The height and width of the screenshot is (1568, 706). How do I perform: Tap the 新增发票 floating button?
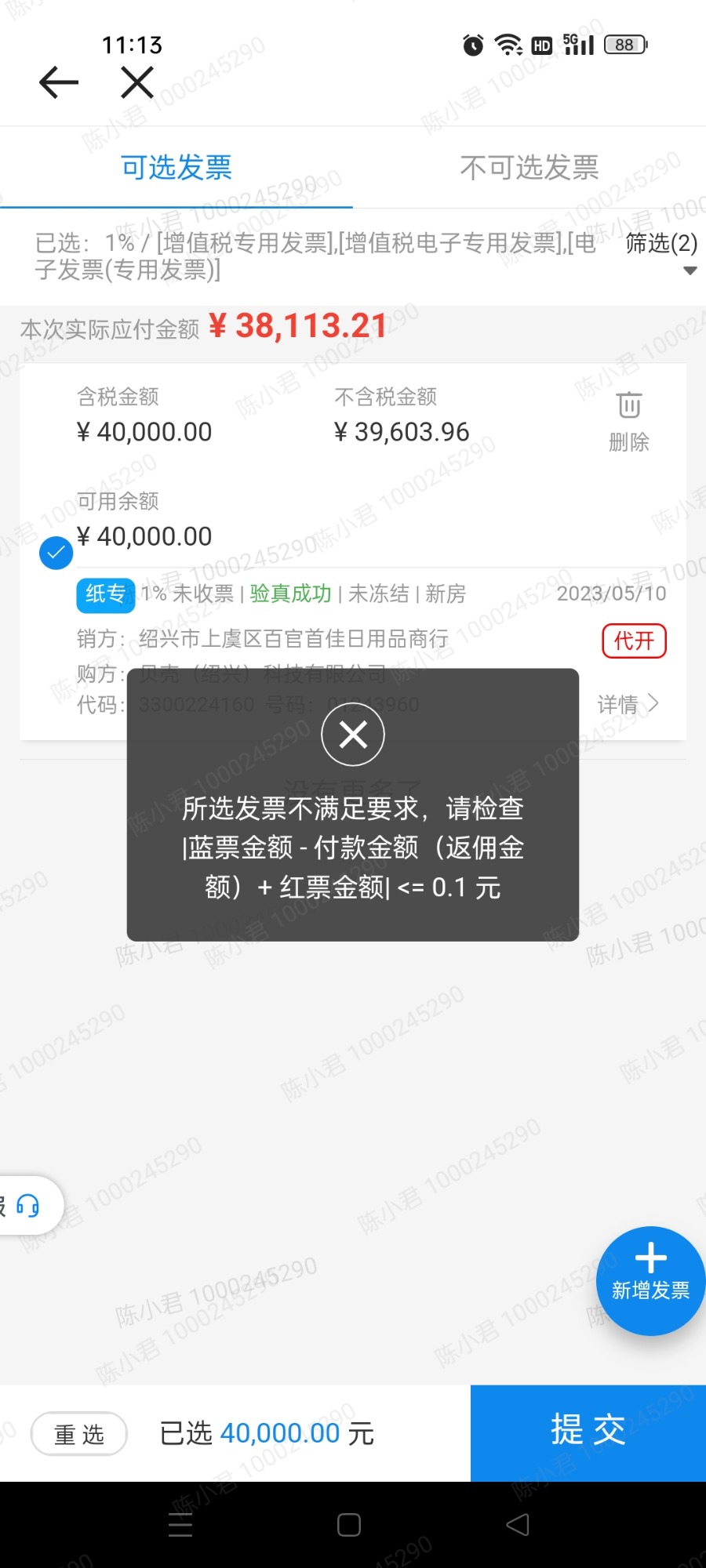pos(650,1281)
